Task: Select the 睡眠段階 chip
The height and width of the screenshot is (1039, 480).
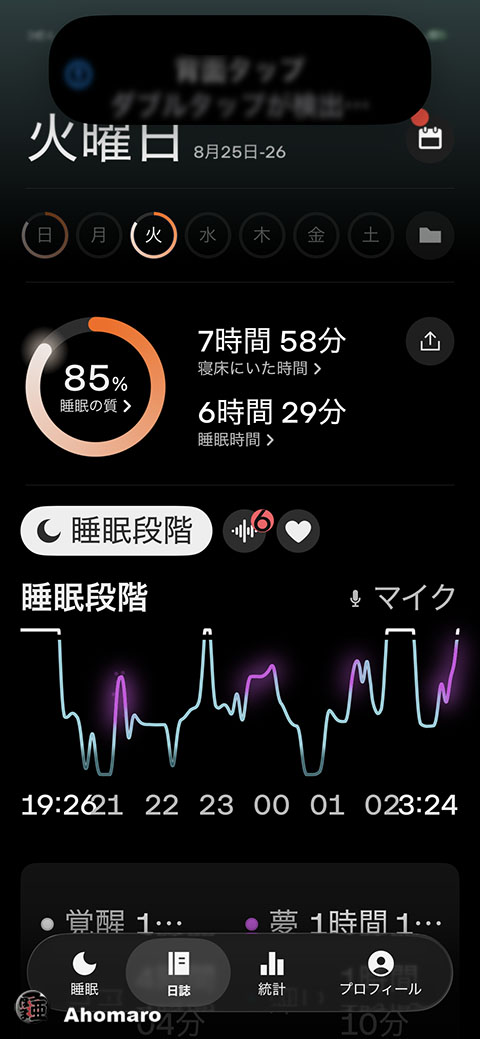Action: pos(117,531)
